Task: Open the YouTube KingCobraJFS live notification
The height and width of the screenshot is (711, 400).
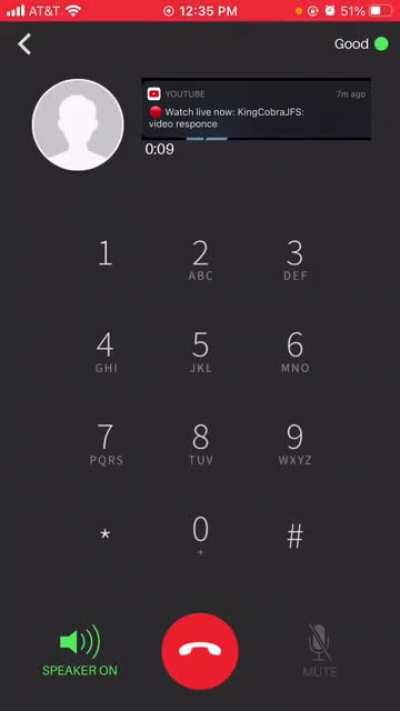Action: click(256, 109)
